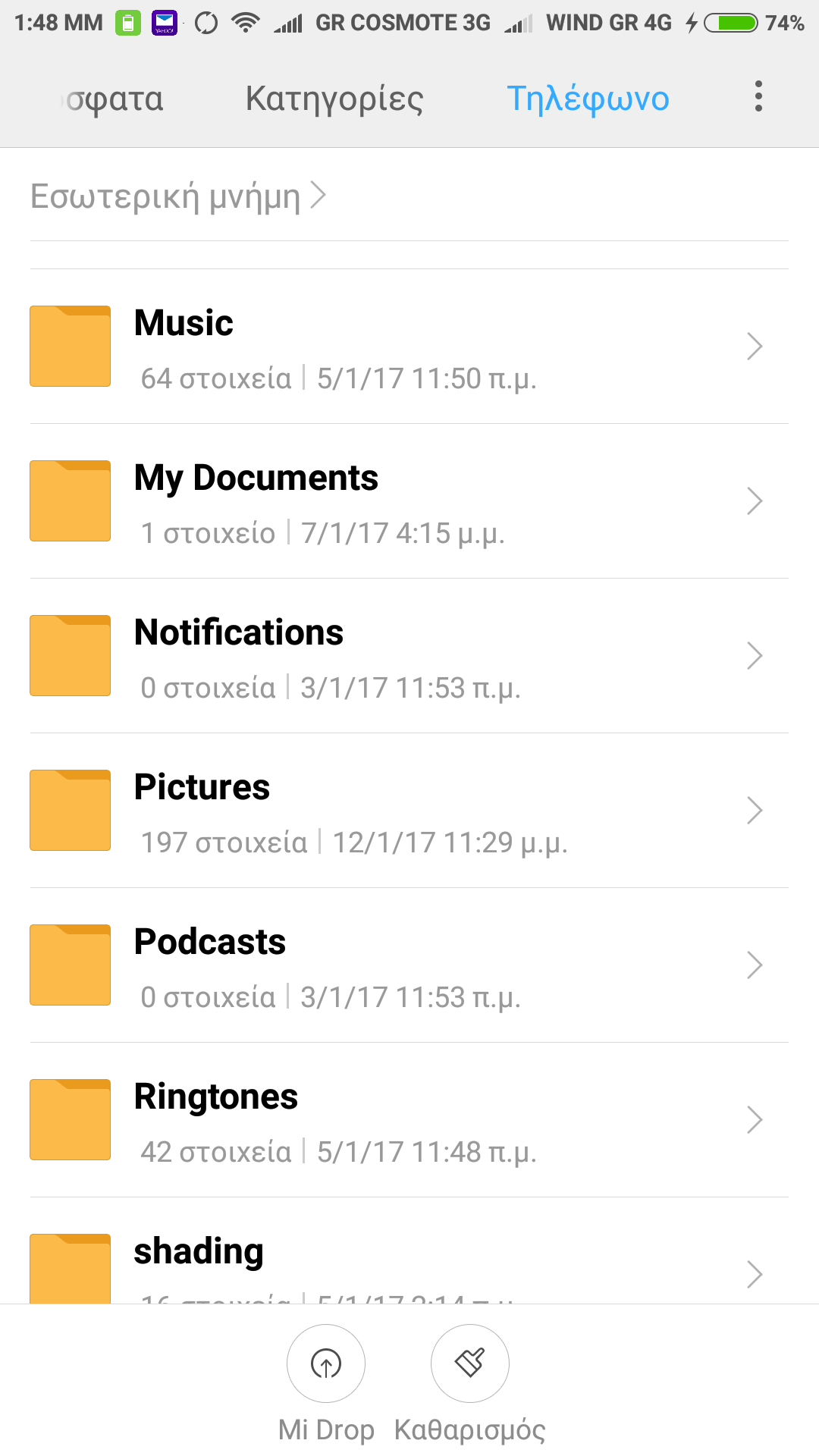
Task: Browse the Notifications folder
Action: [x=409, y=656]
